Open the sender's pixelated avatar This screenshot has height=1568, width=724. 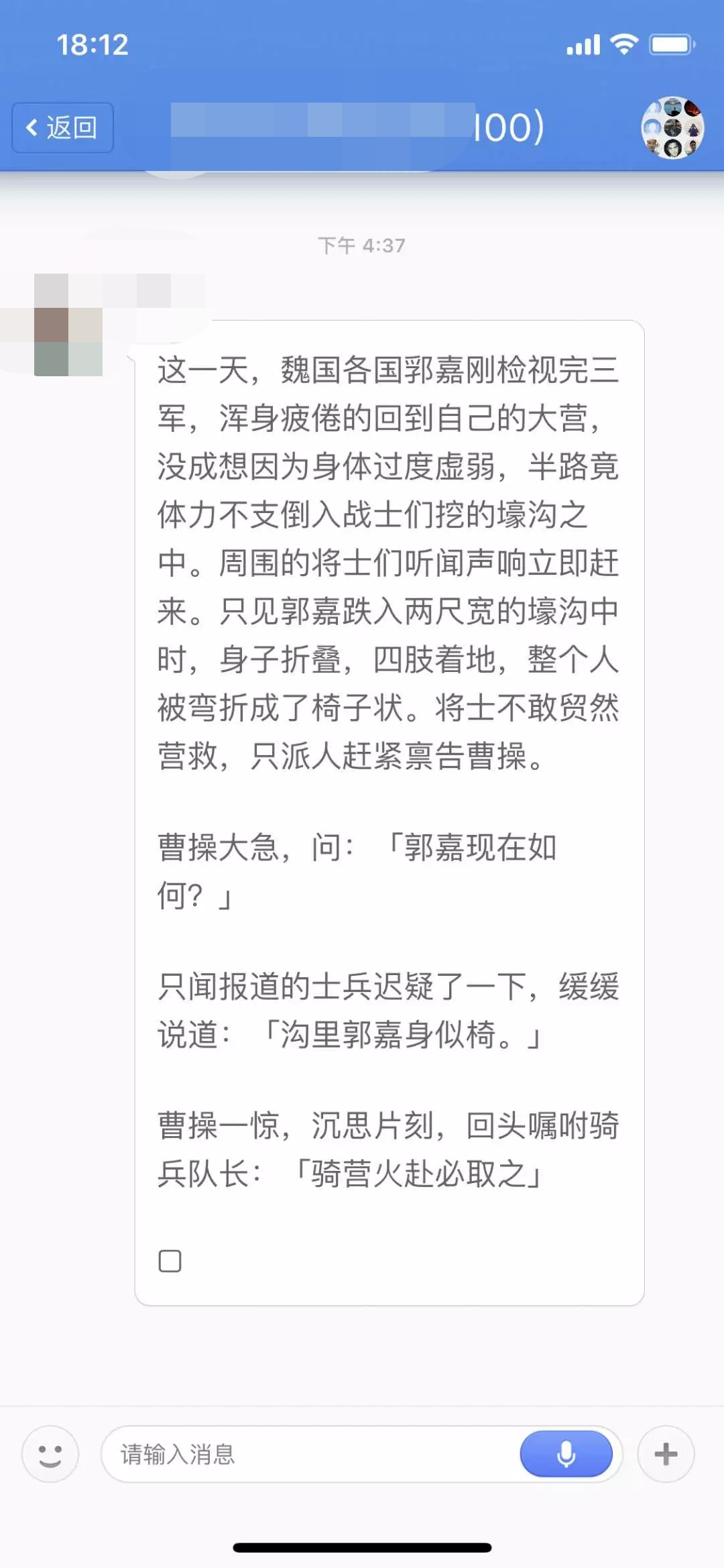68,325
